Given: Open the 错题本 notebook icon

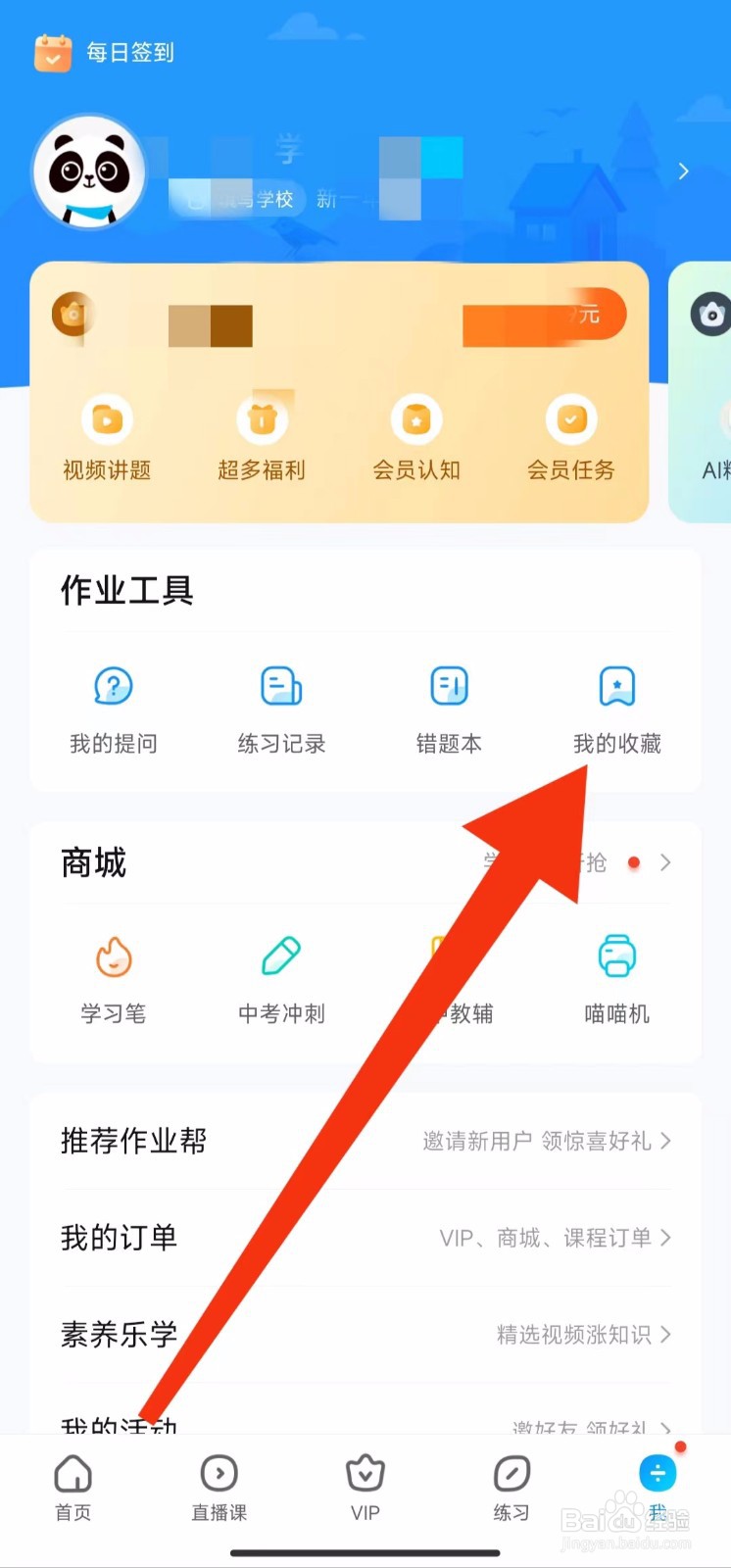Looking at the screenshot, I should pos(449,685).
